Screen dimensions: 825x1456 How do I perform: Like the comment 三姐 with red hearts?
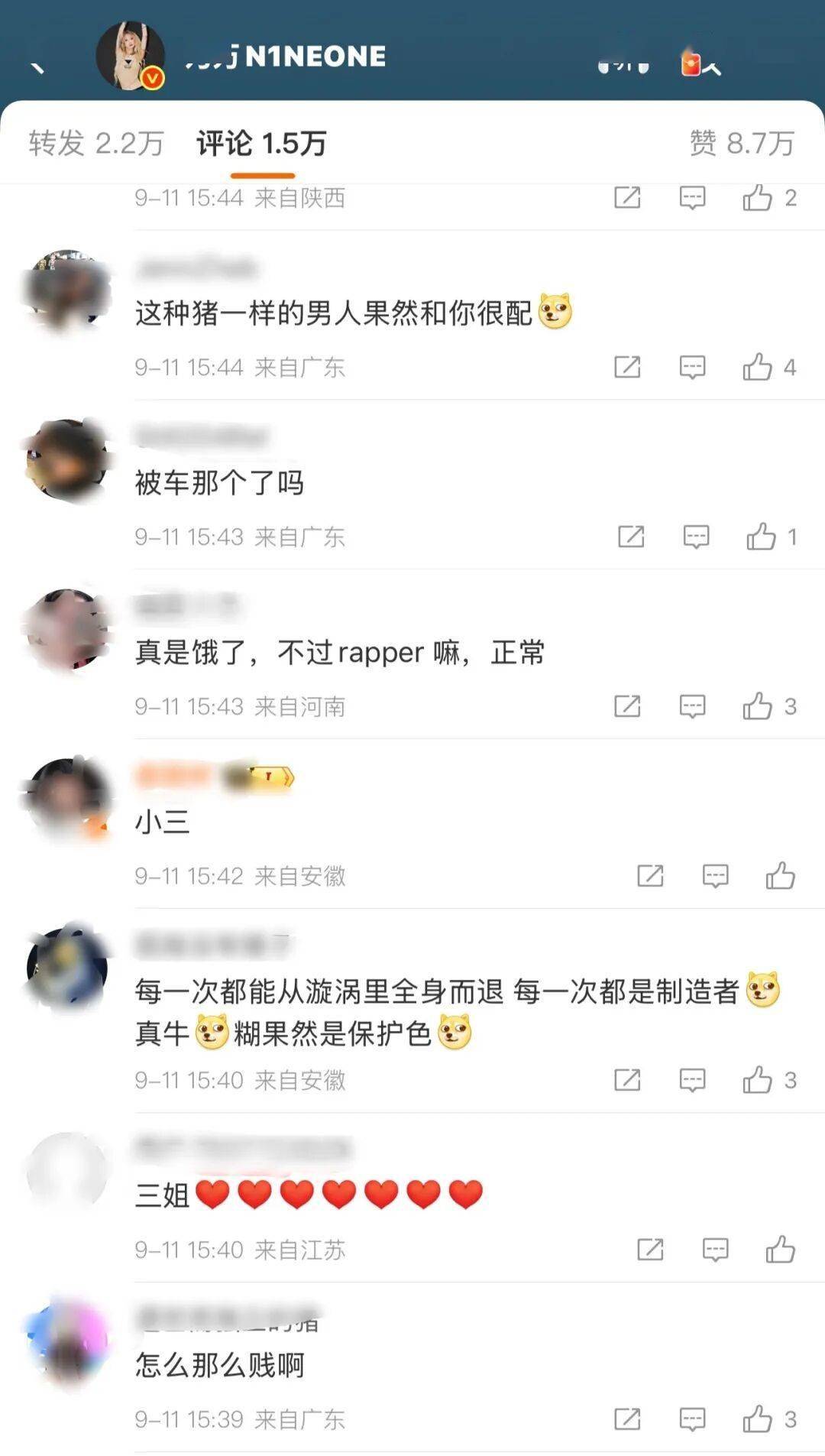pos(780,1250)
